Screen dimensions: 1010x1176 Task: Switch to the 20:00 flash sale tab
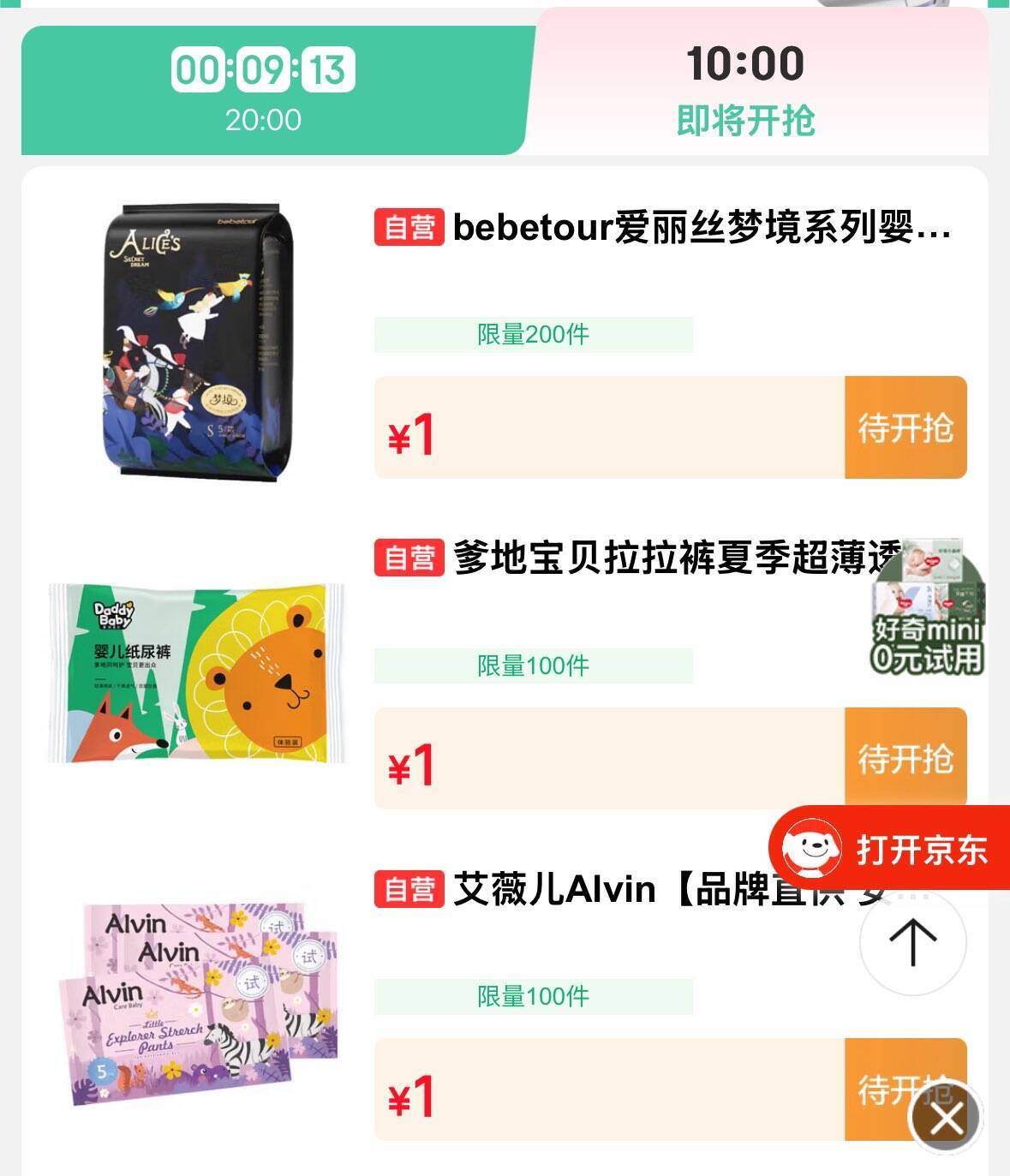[264, 91]
